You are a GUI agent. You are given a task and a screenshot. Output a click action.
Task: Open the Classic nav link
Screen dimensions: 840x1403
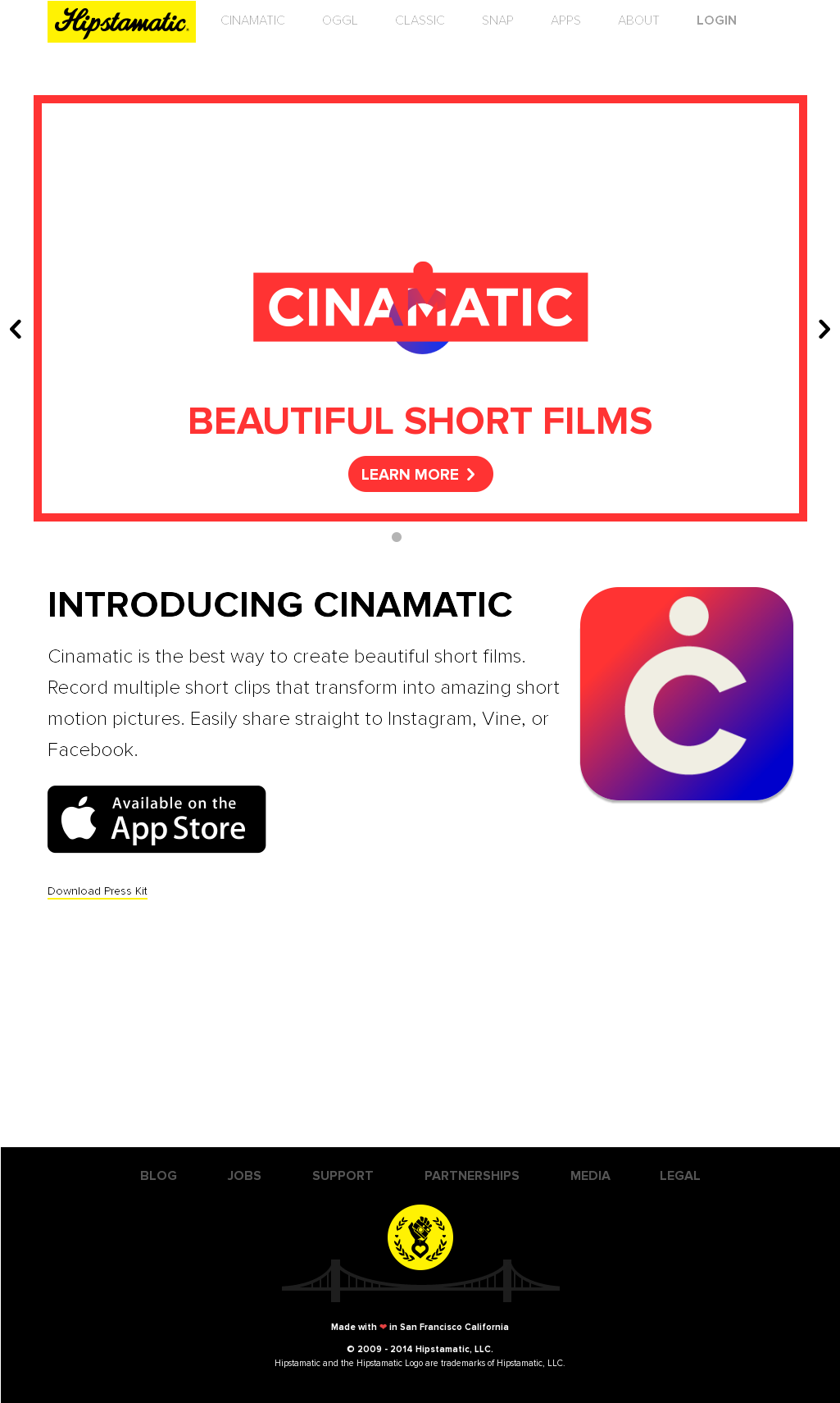tap(420, 20)
